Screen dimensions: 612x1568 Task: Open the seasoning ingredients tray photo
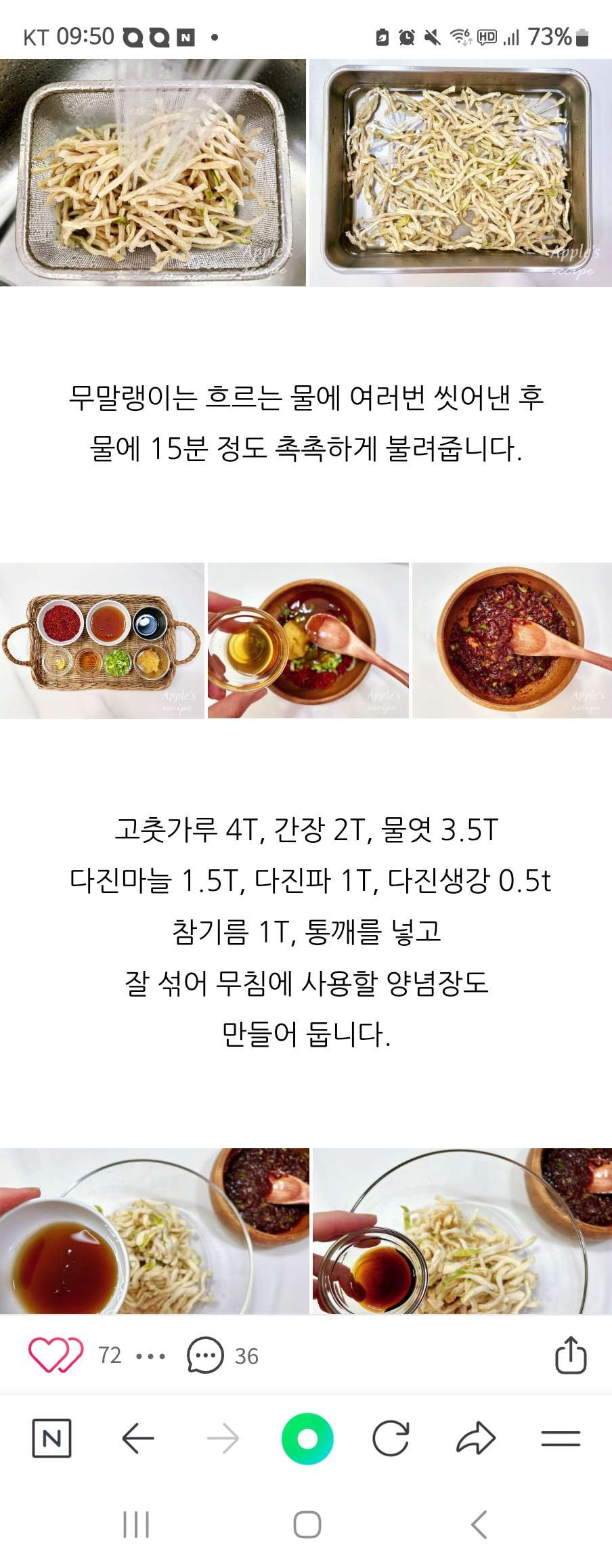[x=102, y=640]
